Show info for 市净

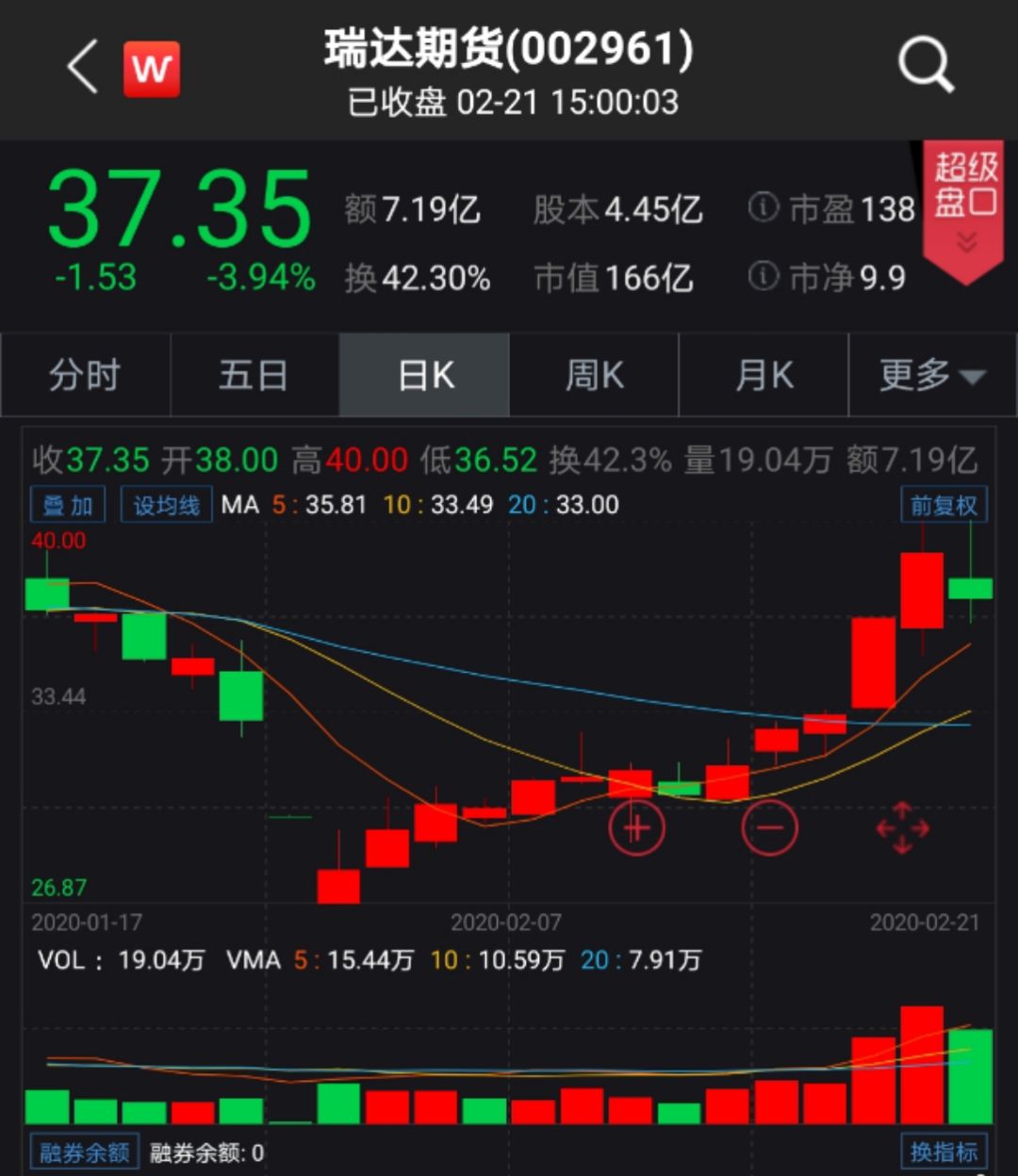tap(763, 276)
